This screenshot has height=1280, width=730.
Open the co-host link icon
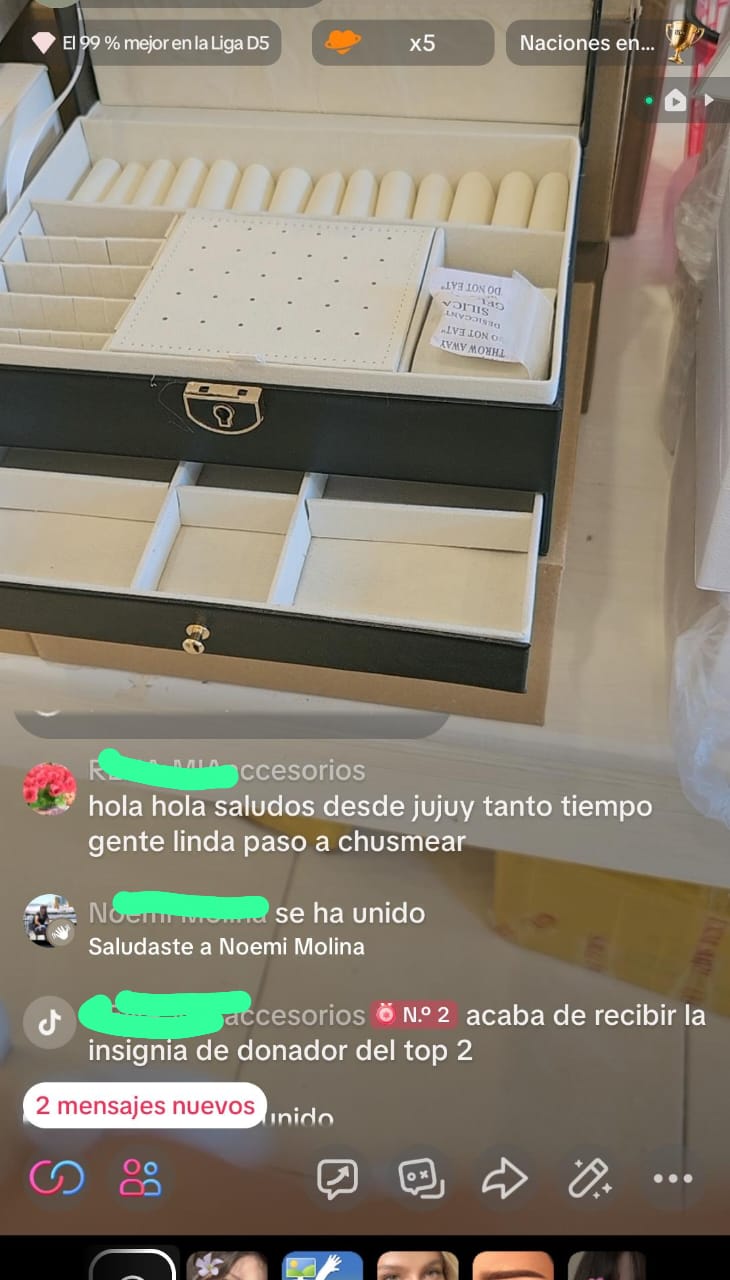coord(56,1178)
